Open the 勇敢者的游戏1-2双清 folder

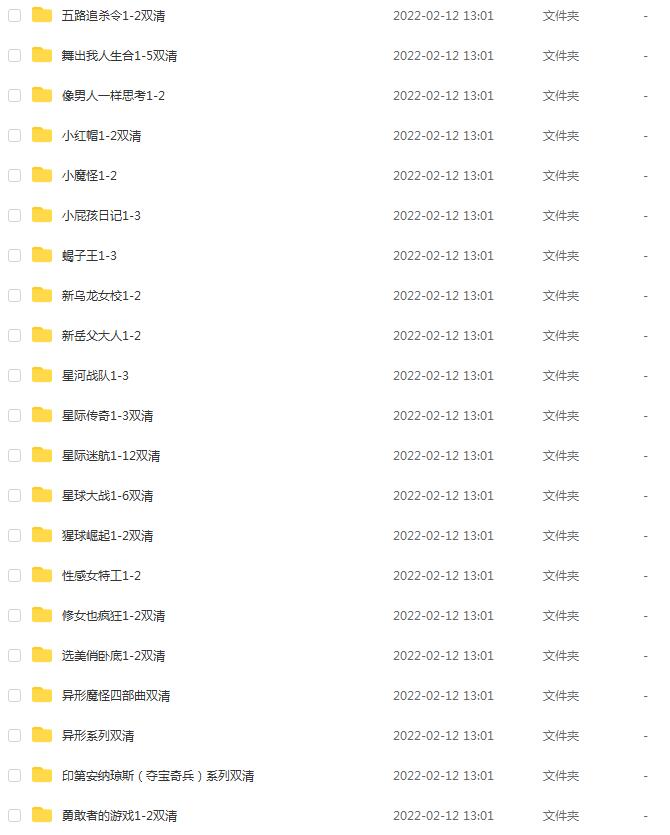[119, 816]
